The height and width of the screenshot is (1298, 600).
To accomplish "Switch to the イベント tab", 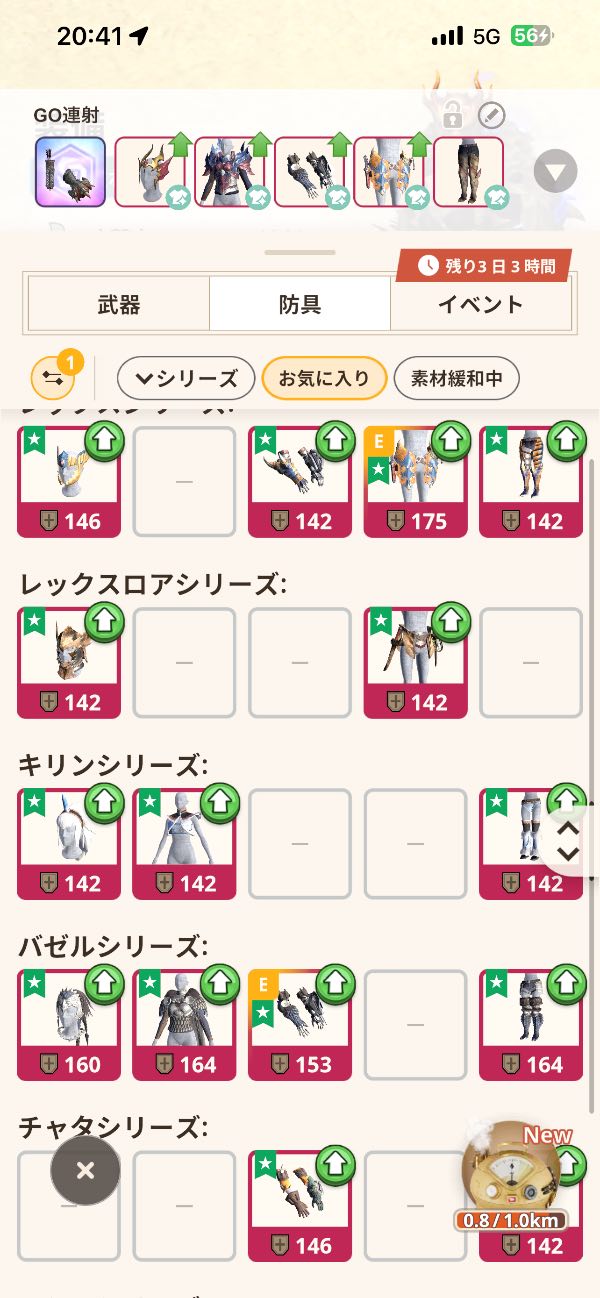I will click(480, 304).
